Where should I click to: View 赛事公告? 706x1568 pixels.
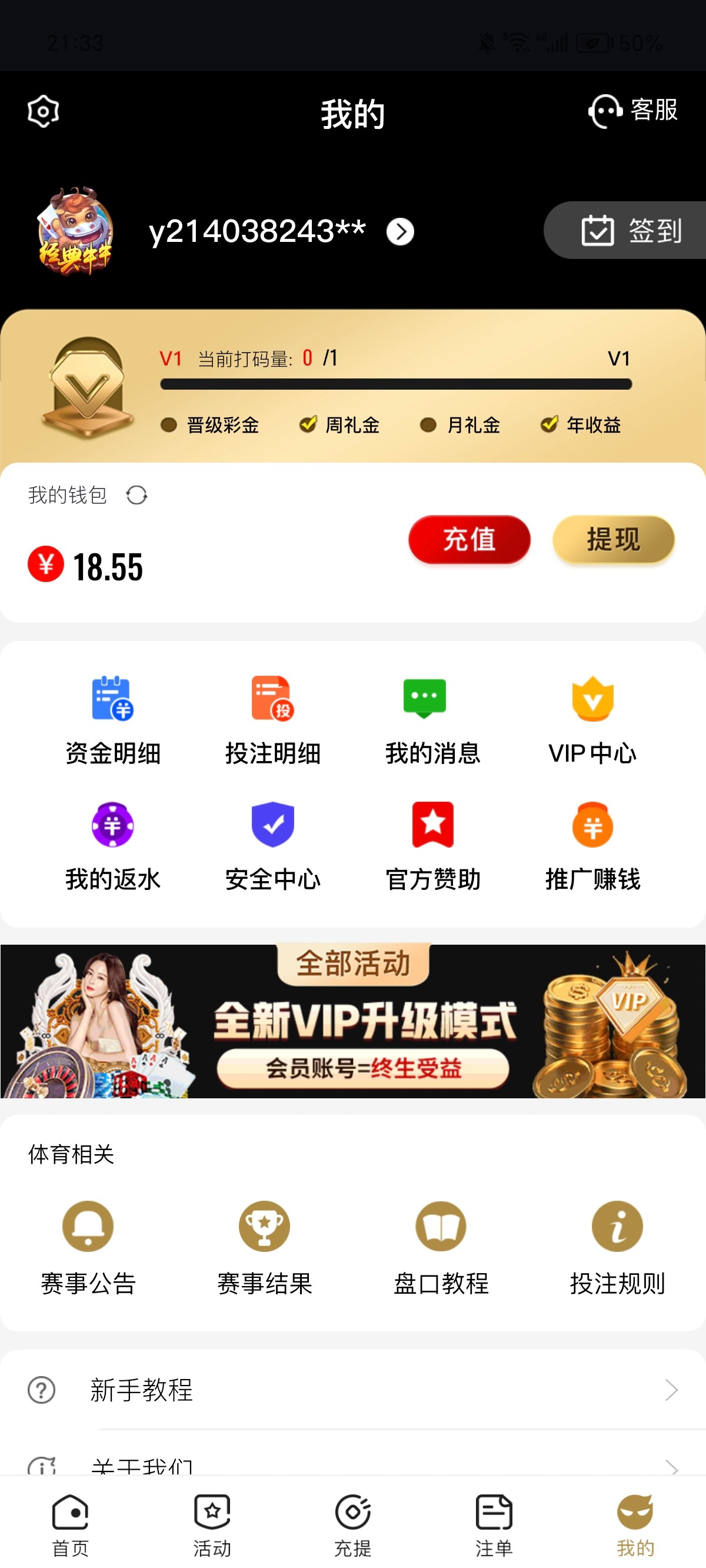88,1247
